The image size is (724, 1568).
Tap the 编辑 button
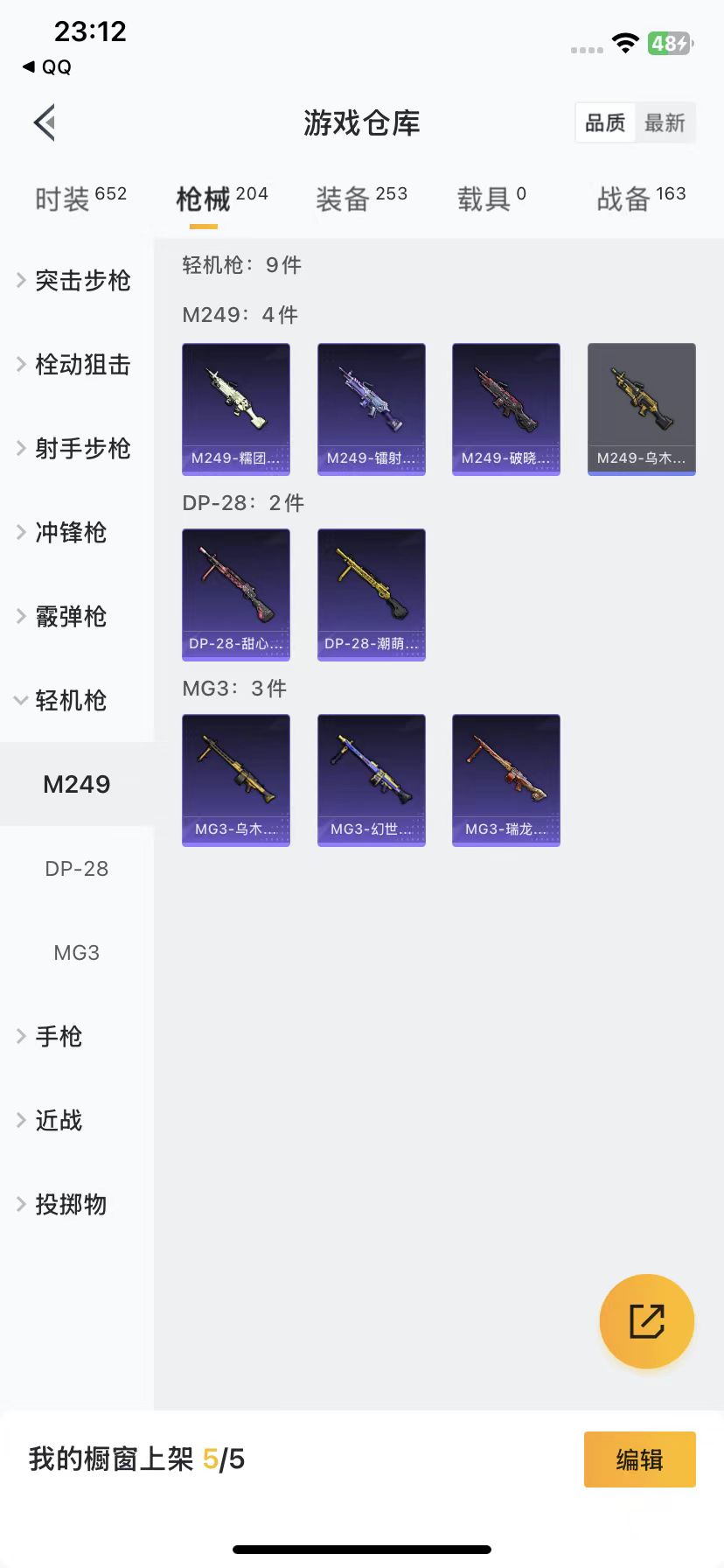(639, 1459)
